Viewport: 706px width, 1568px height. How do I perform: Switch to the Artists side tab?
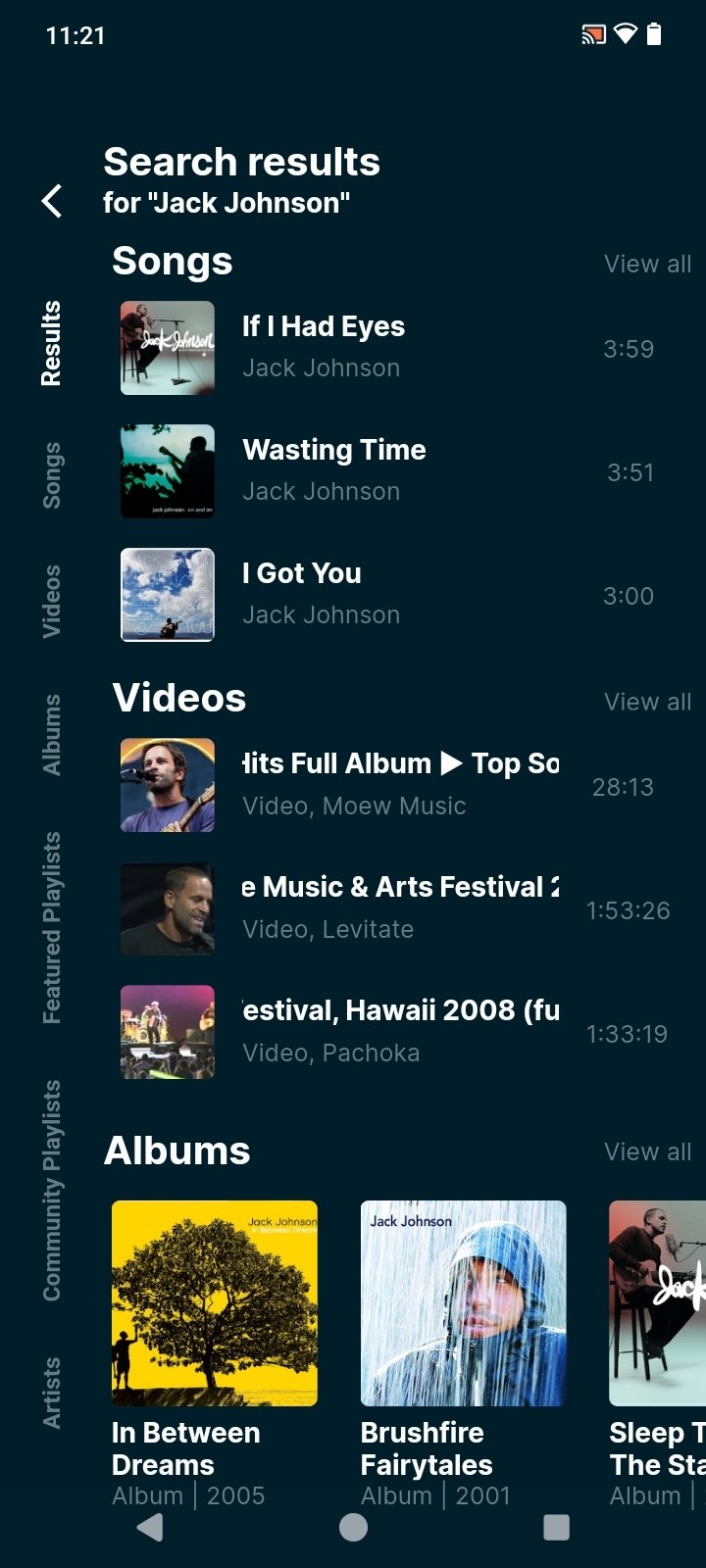pos(52,1393)
